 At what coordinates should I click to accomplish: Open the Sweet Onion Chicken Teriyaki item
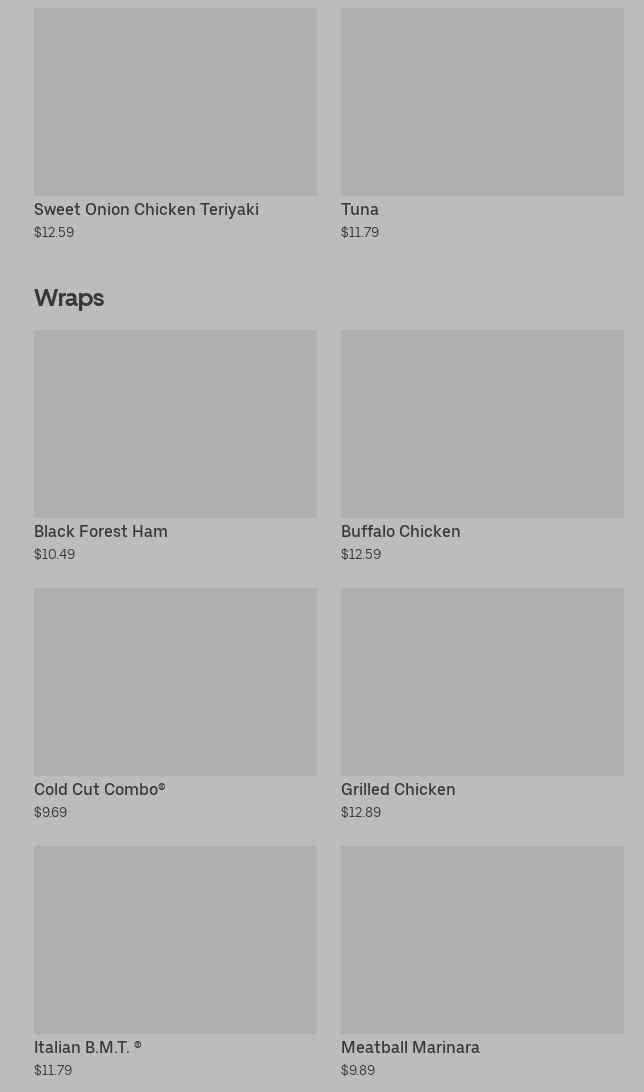pos(175,125)
